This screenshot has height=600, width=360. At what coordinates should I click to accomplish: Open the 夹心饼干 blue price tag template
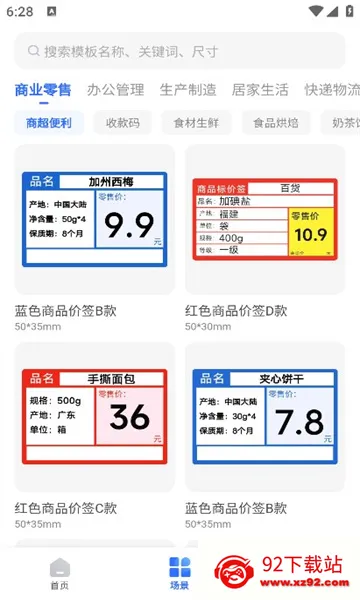(265, 417)
